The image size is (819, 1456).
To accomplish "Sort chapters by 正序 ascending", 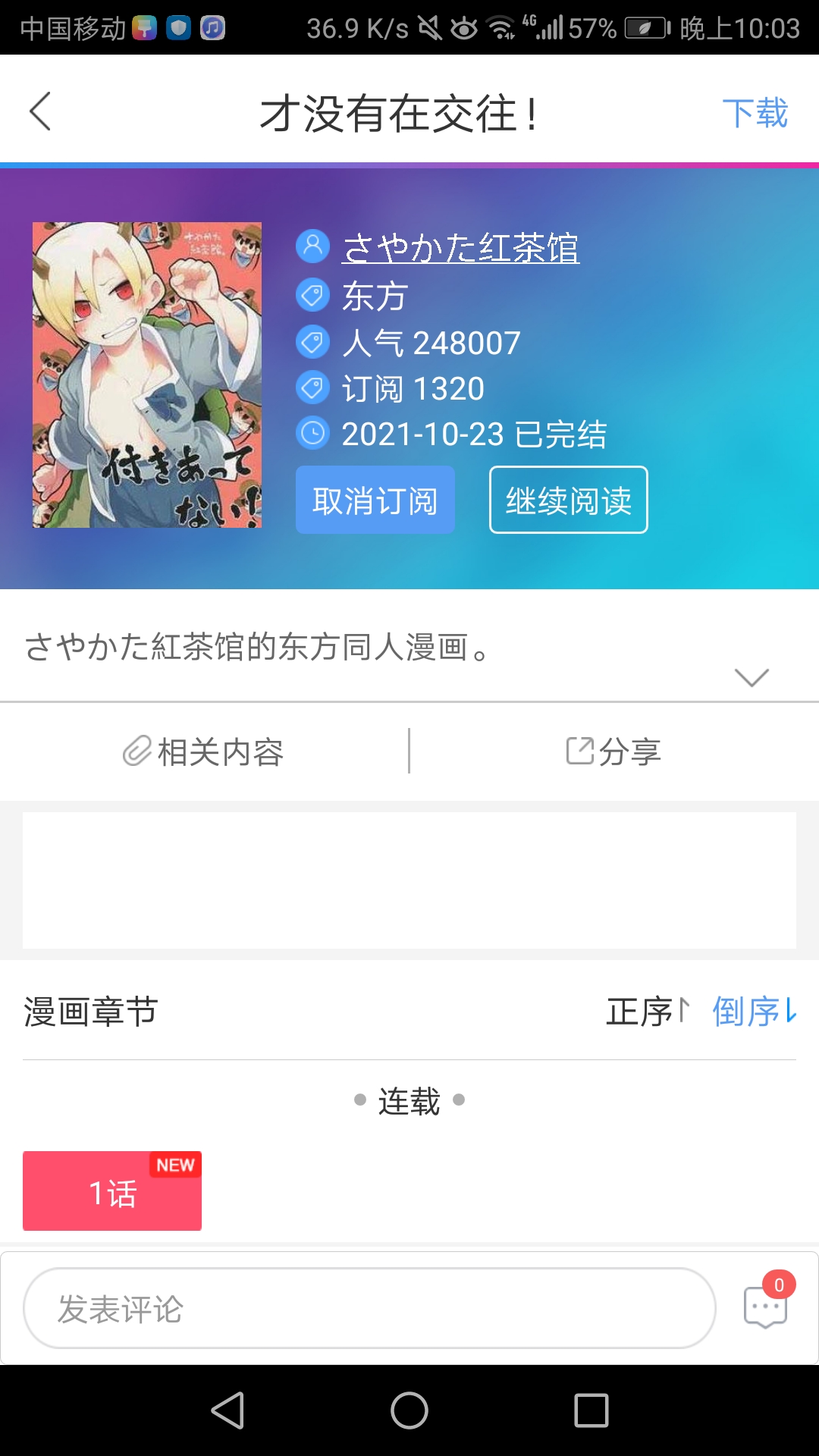I will pyautogui.click(x=648, y=1012).
